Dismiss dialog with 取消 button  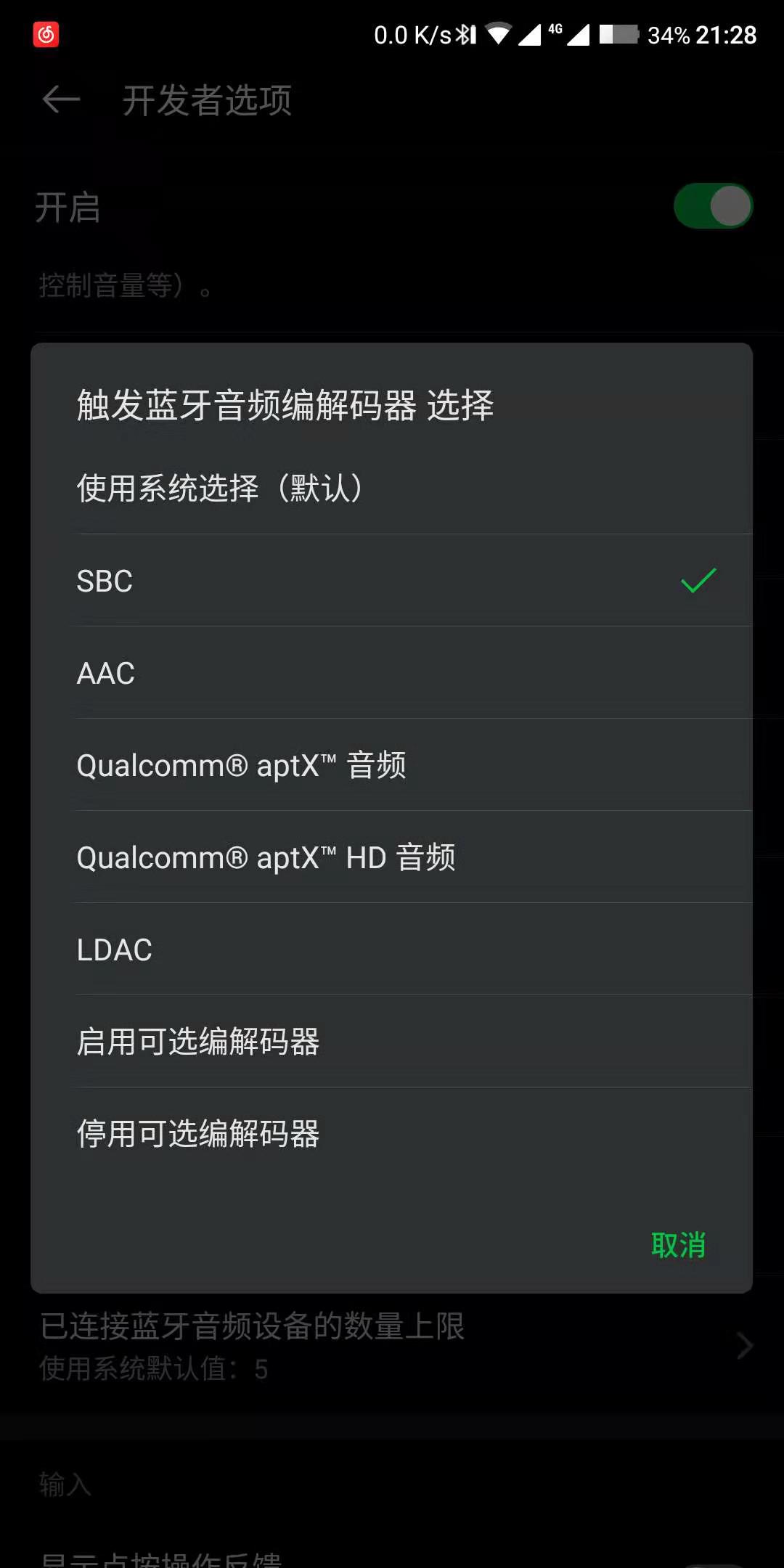pos(678,1245)
